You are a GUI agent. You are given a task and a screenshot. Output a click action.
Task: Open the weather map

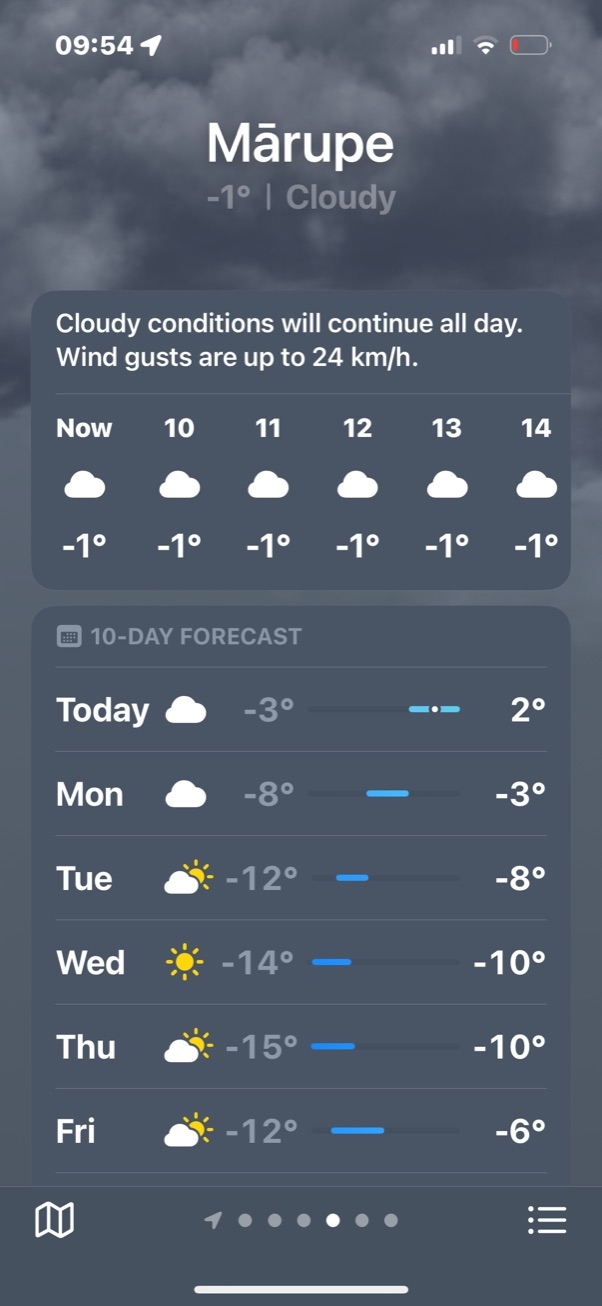pos(54,1219)
